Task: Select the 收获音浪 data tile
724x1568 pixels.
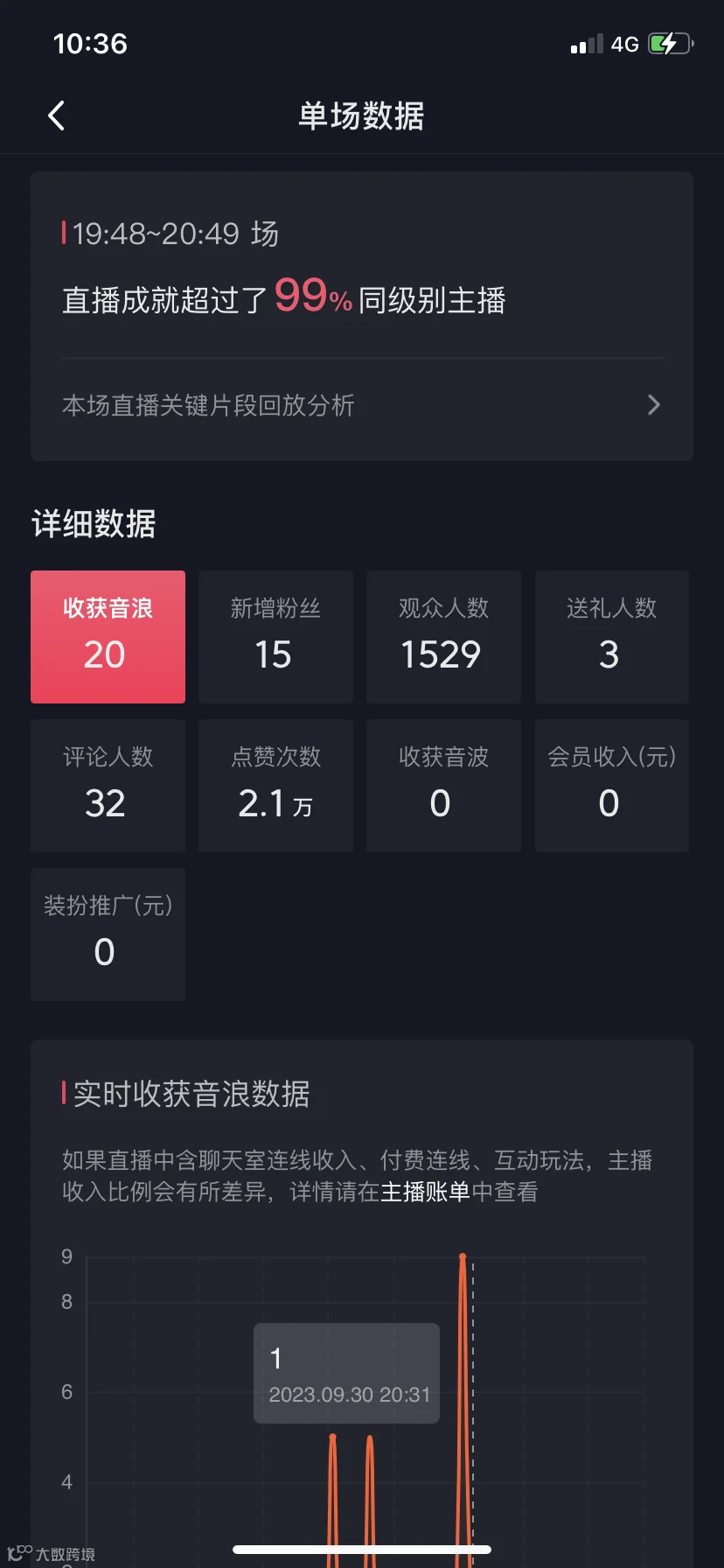Action: point(108,637)
